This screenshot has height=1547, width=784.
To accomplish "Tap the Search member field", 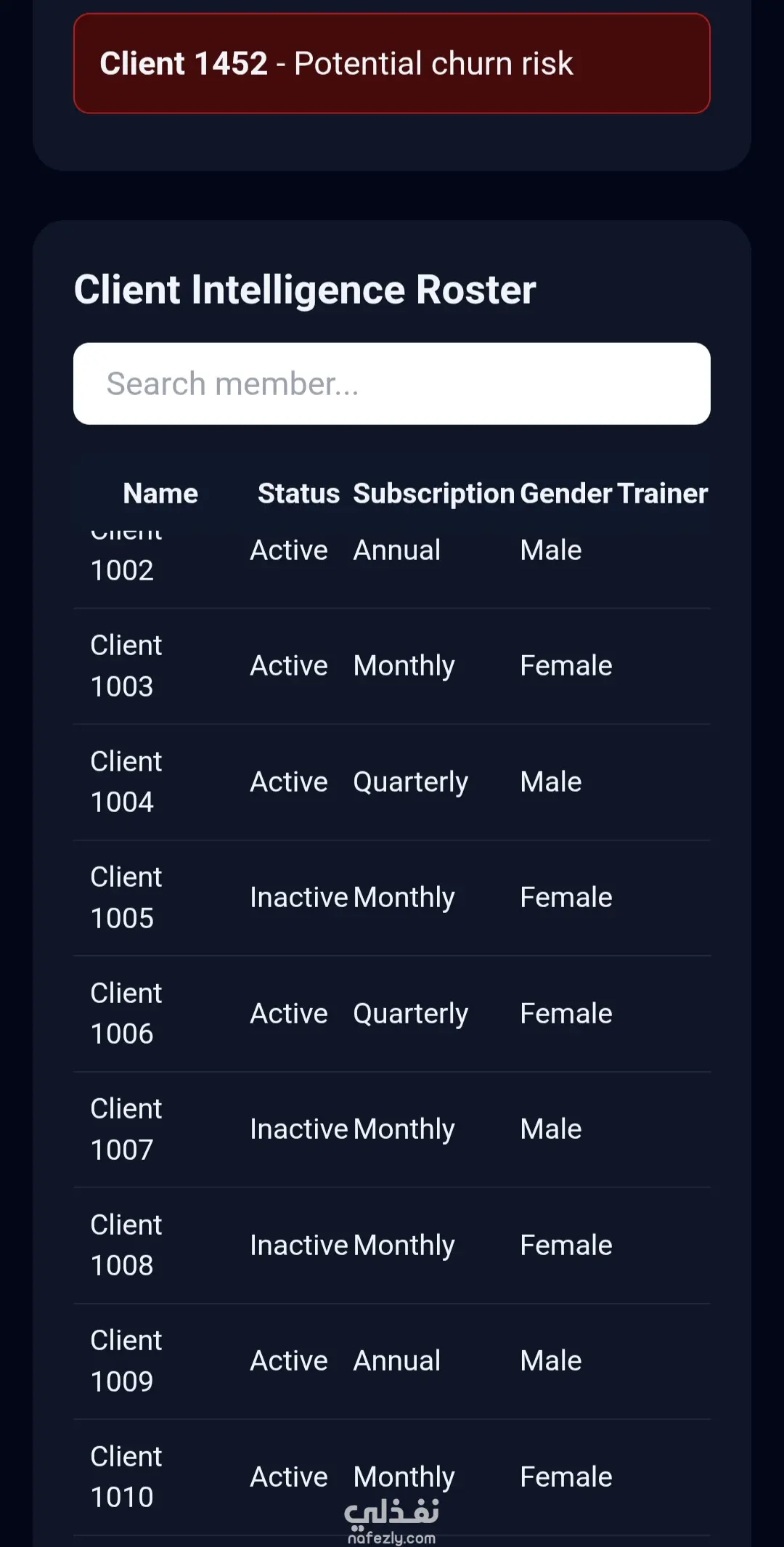I will [x=392, y=383].
